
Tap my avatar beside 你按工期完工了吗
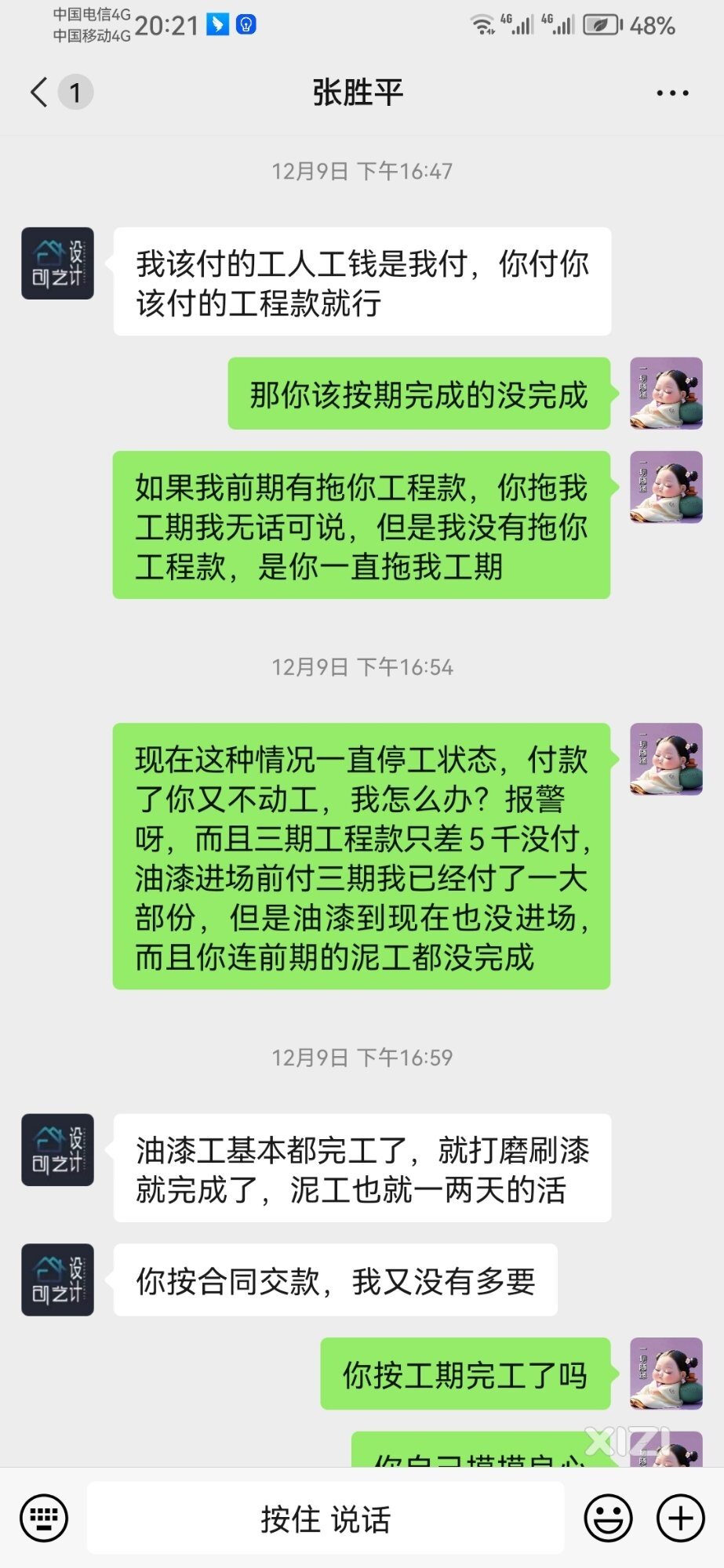click(666, 1374)
